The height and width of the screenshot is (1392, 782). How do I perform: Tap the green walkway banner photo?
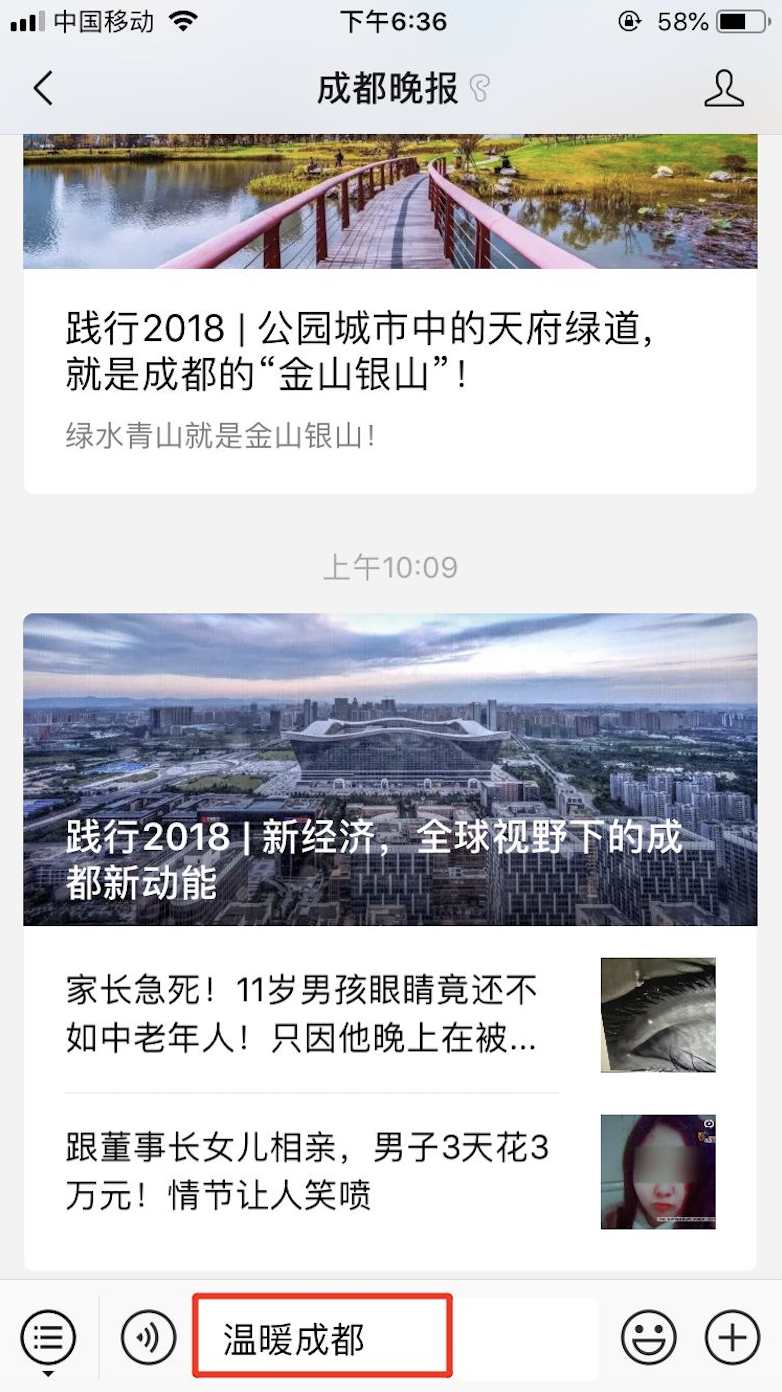390,200
